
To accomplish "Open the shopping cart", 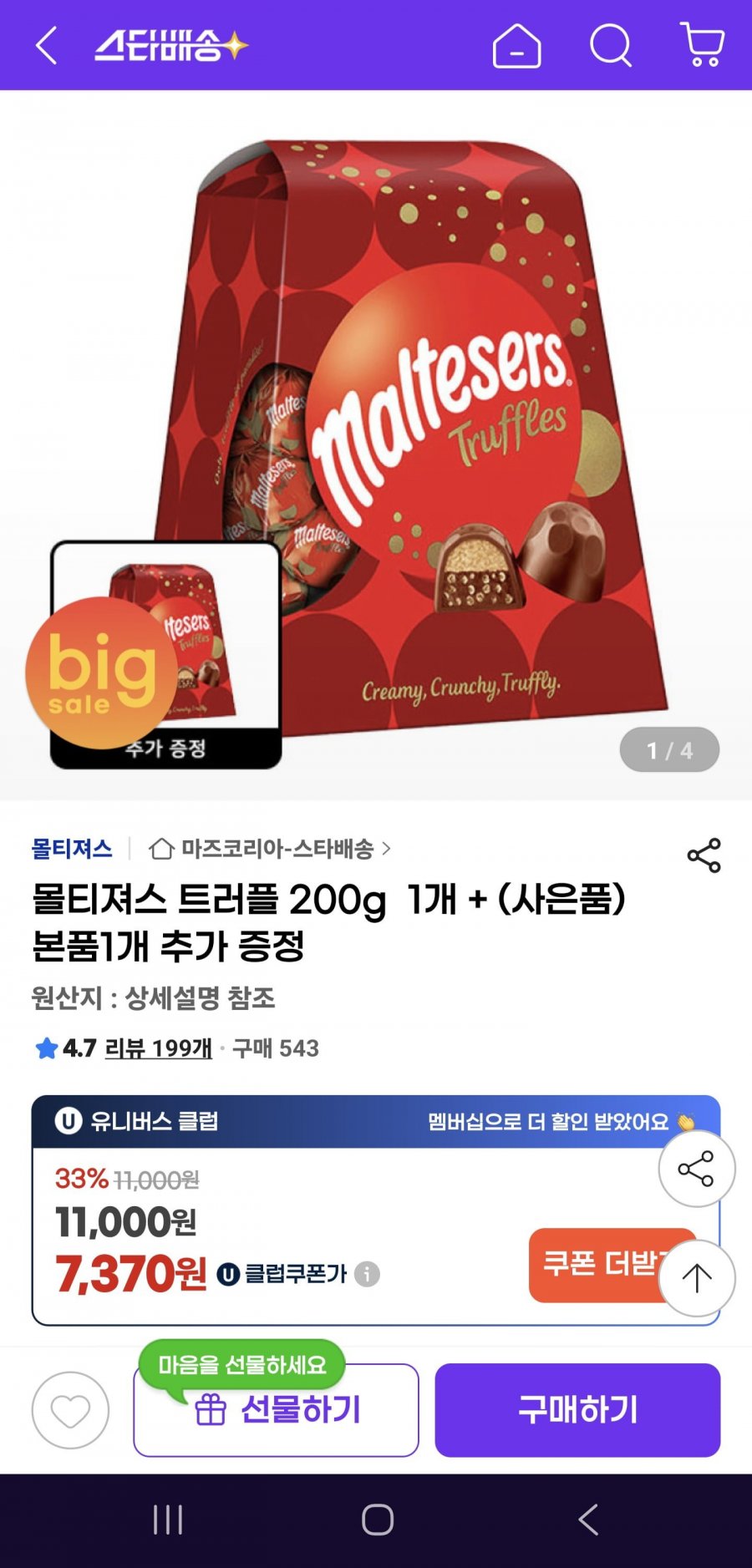I will coord(703,45).
